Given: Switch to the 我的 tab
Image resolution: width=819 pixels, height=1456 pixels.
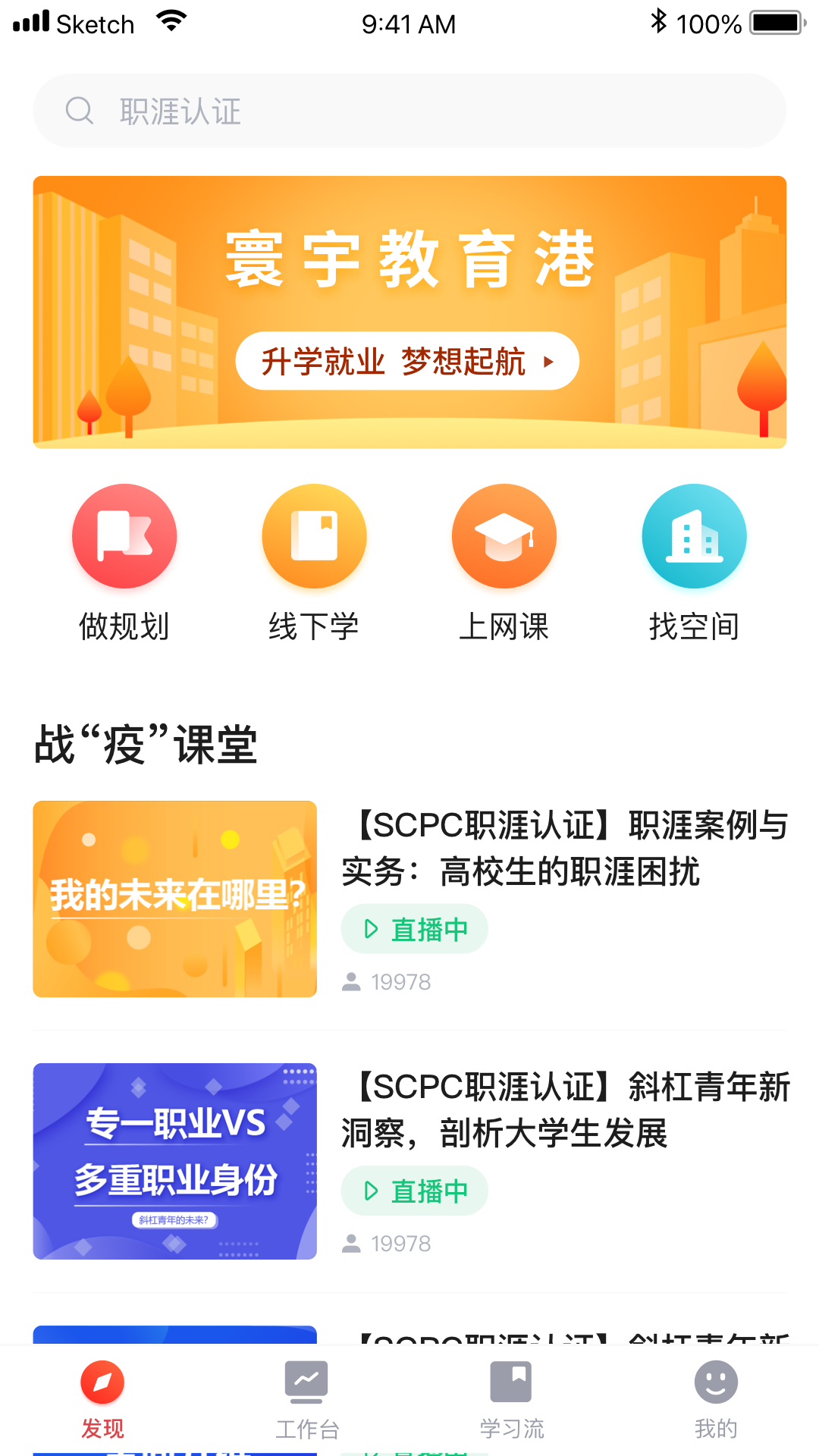Looking at the screenshot, I should coord(716,1399).
